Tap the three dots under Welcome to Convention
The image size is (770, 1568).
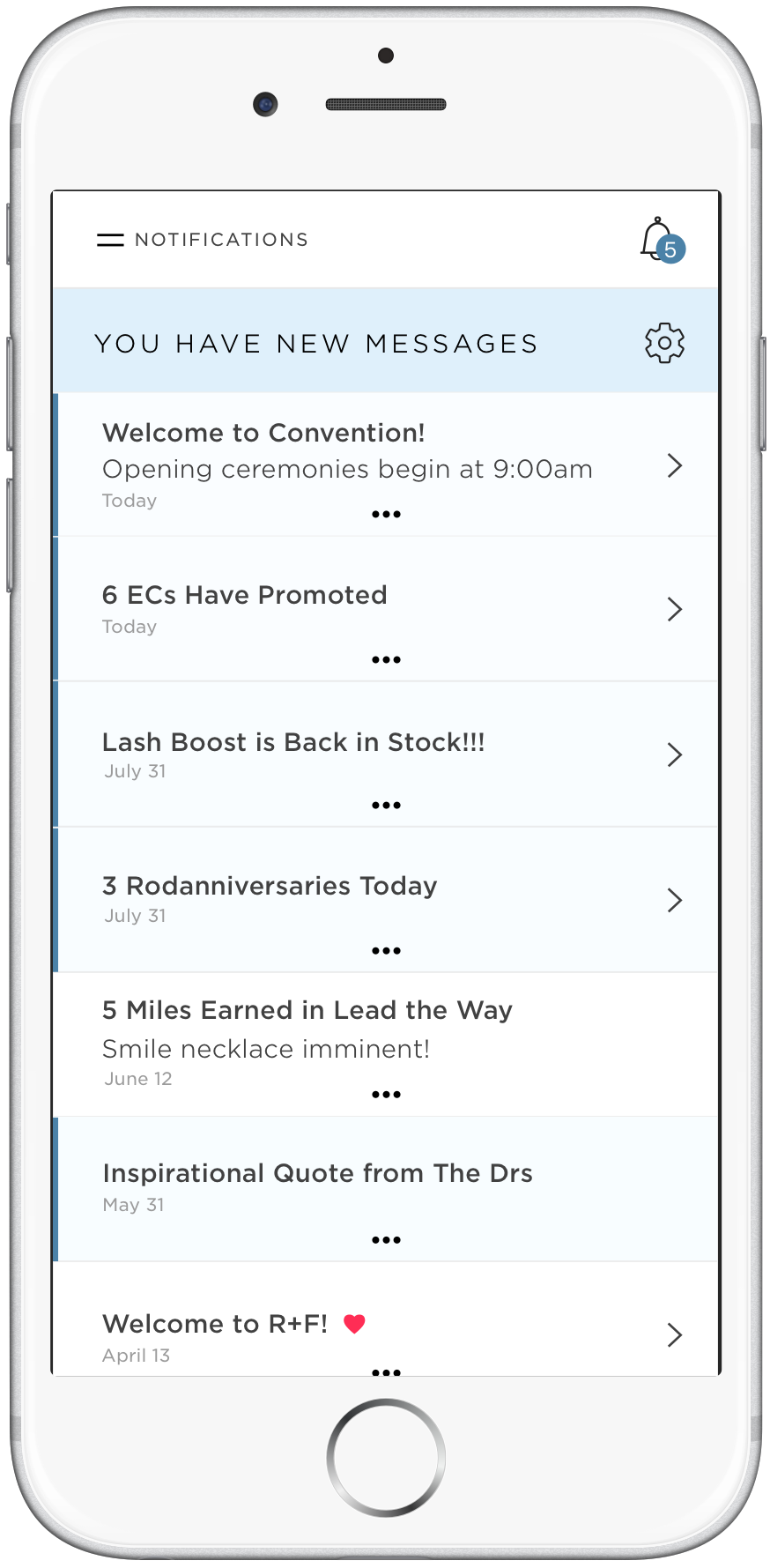tap(386, 514)
